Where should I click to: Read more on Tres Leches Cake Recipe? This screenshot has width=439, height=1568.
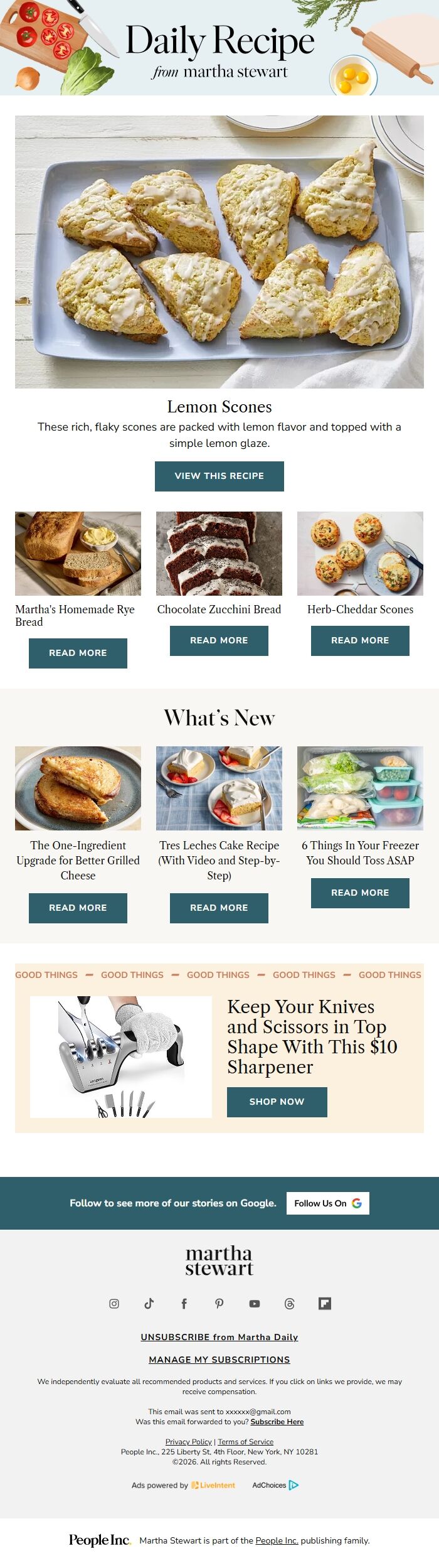(x=219, y=908)
